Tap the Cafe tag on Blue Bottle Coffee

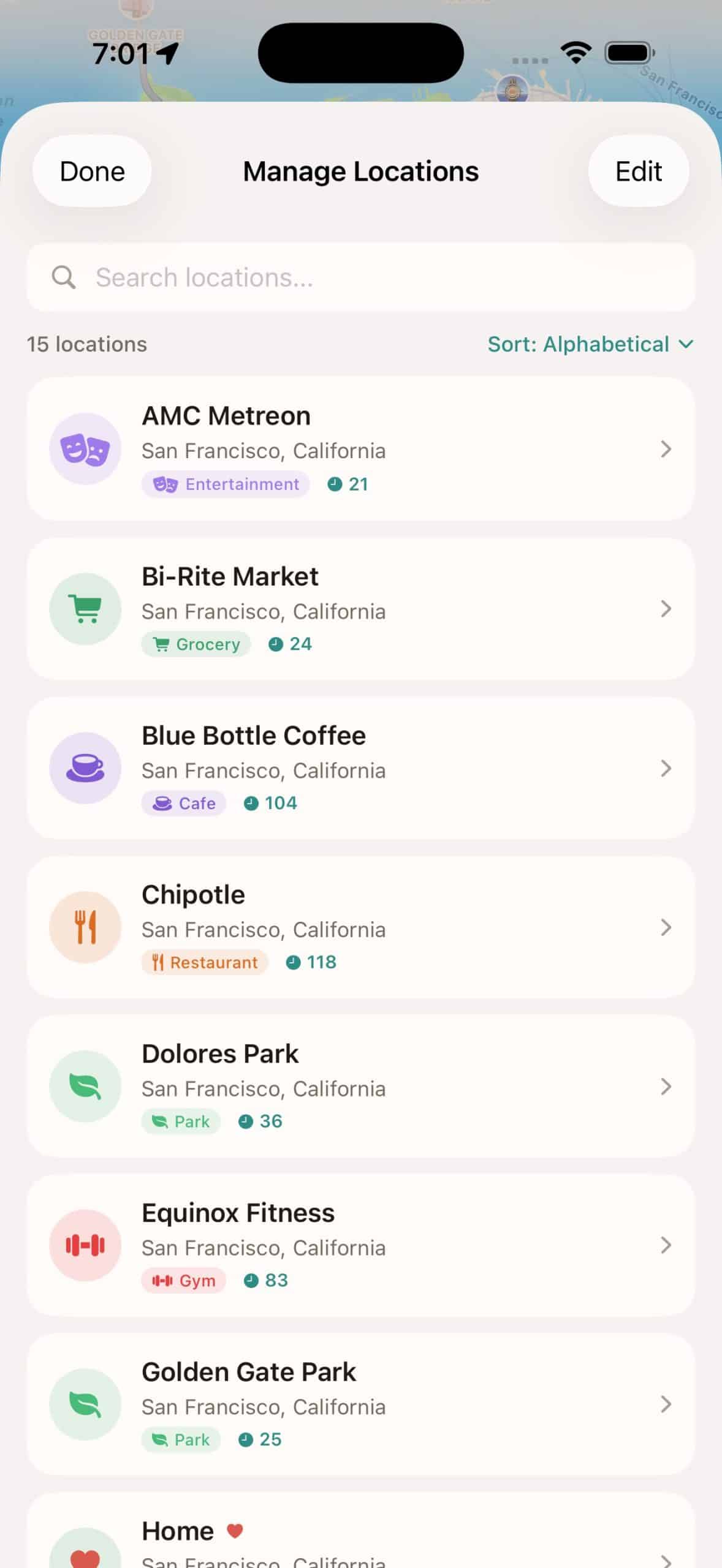point(183,802)
